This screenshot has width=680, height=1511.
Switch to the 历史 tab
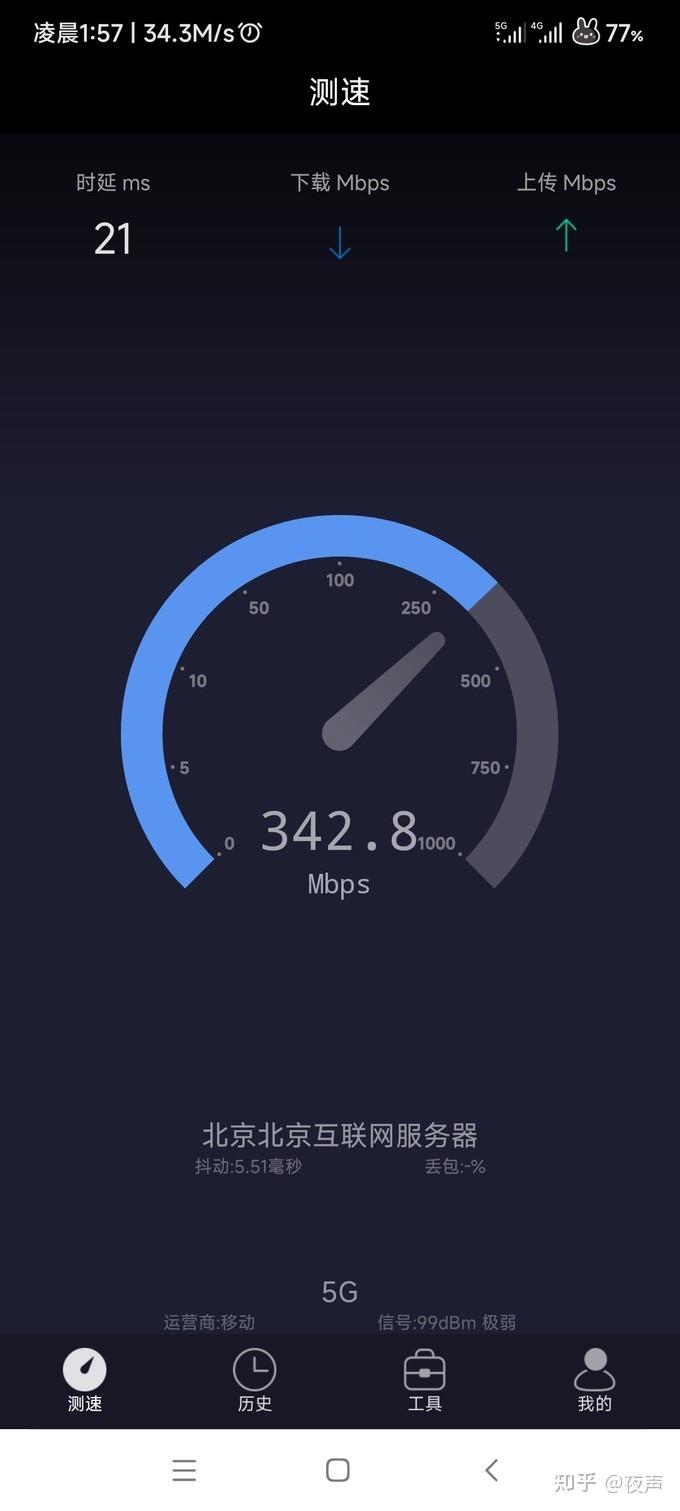254,1380
